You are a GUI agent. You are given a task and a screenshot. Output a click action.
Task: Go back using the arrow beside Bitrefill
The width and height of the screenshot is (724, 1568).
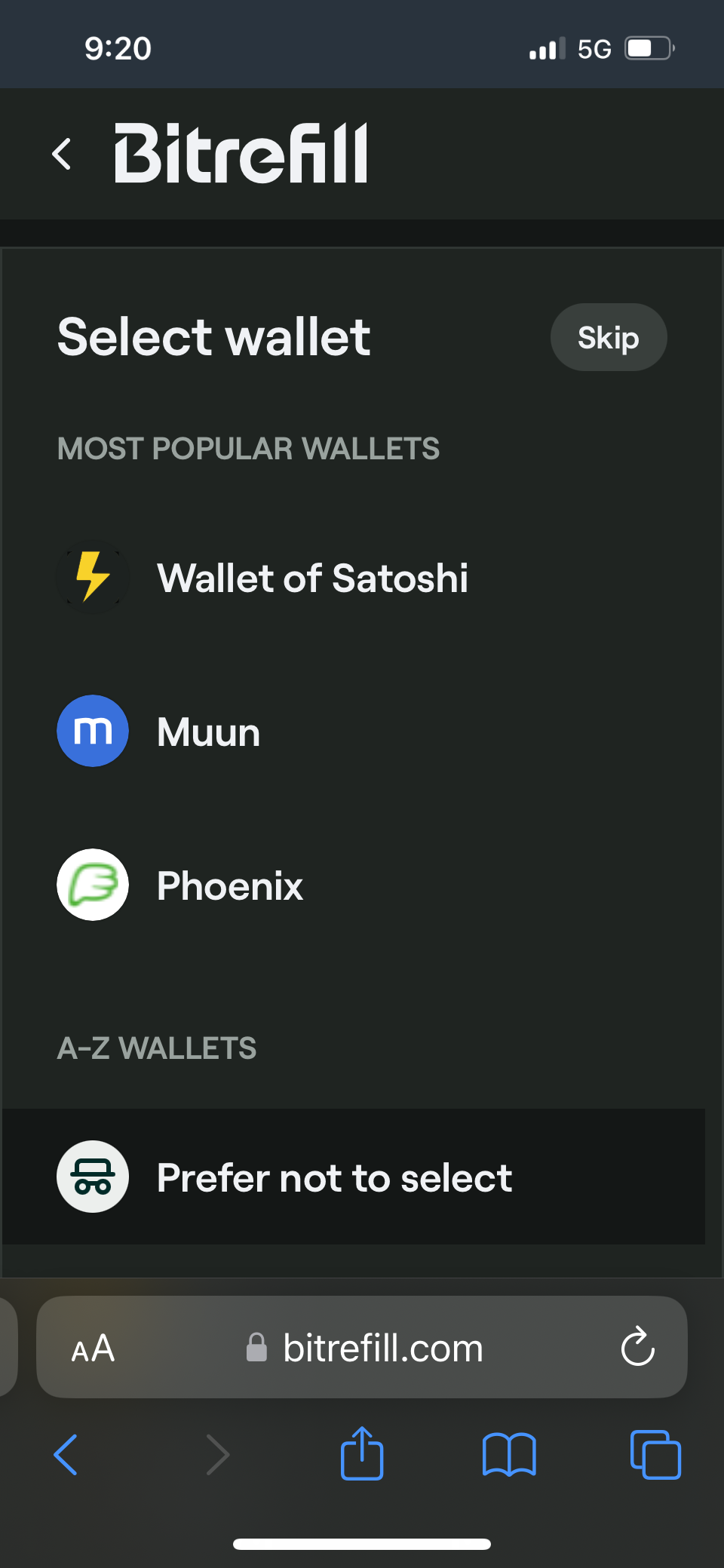pos(62,154)
